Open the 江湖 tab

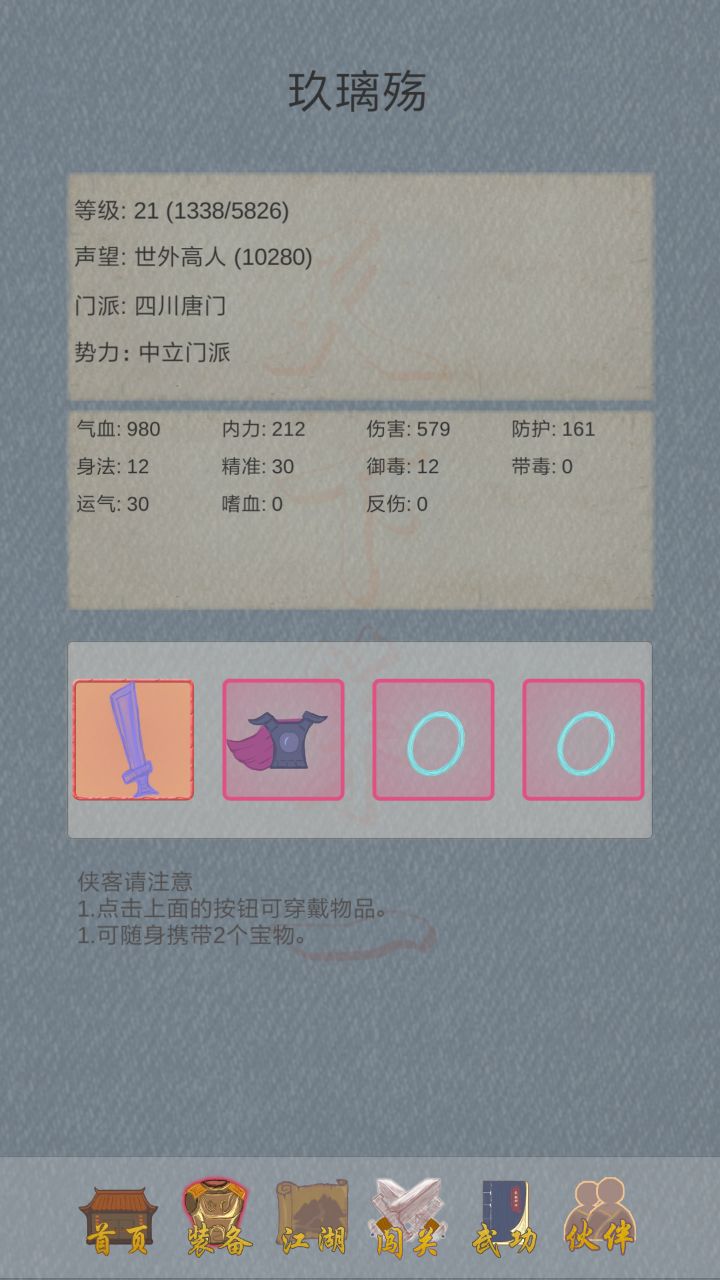click(312, 1219)
